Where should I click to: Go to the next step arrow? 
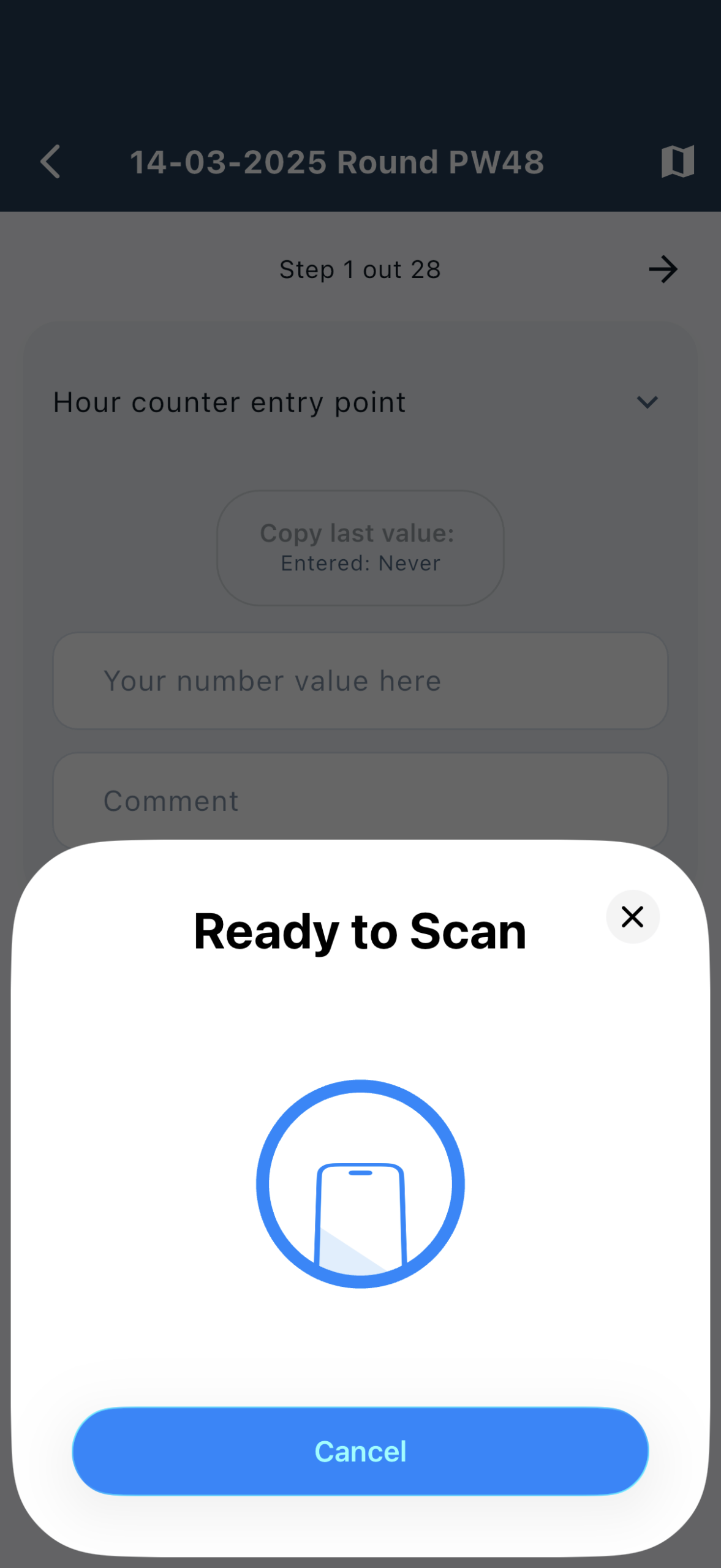[663, 269]
